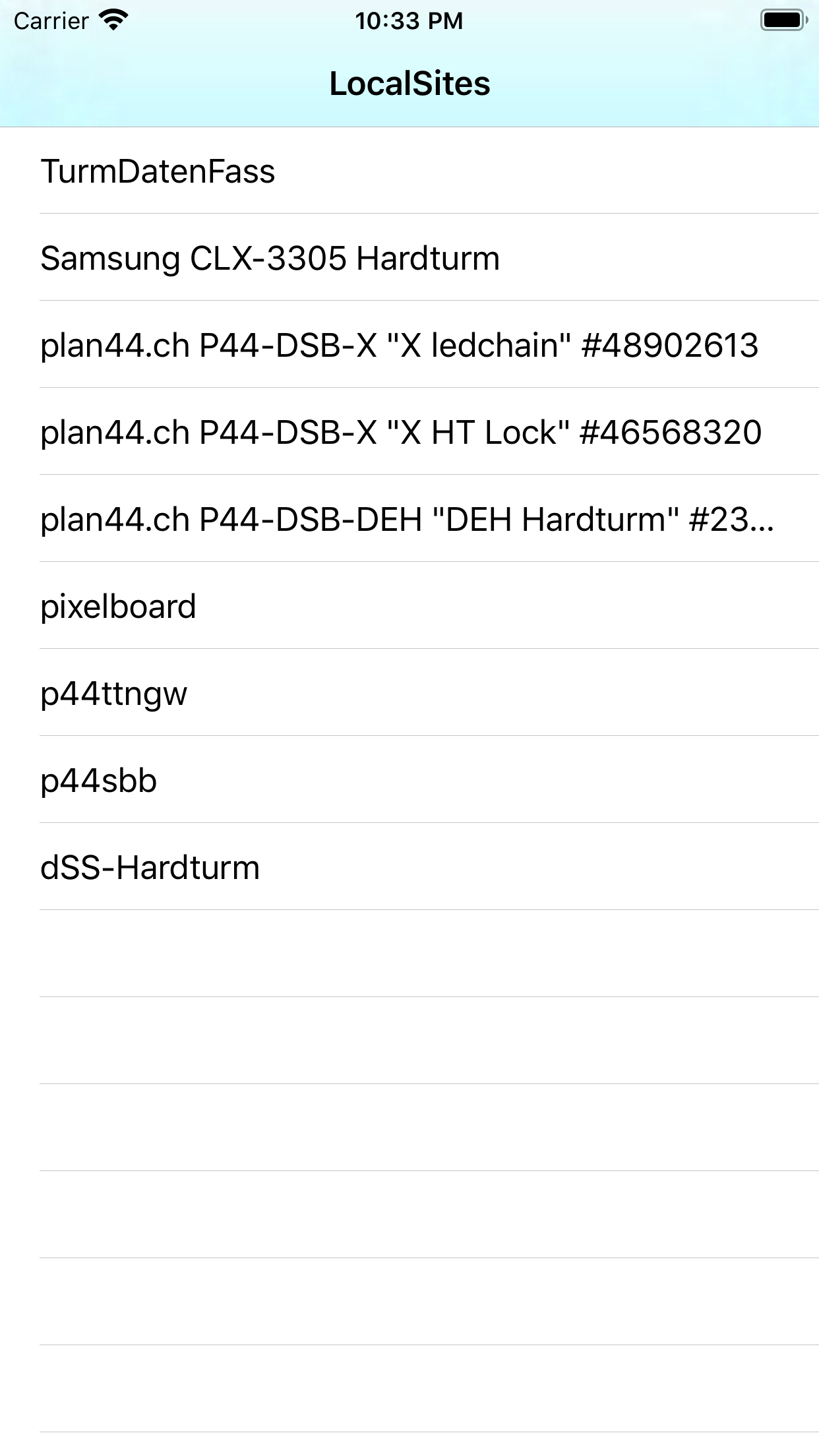Image resolution: width=819 pixels, height=1456 pixels.
Task: Click the 10:33 PM clock display
Action: (x=409, y=20)
